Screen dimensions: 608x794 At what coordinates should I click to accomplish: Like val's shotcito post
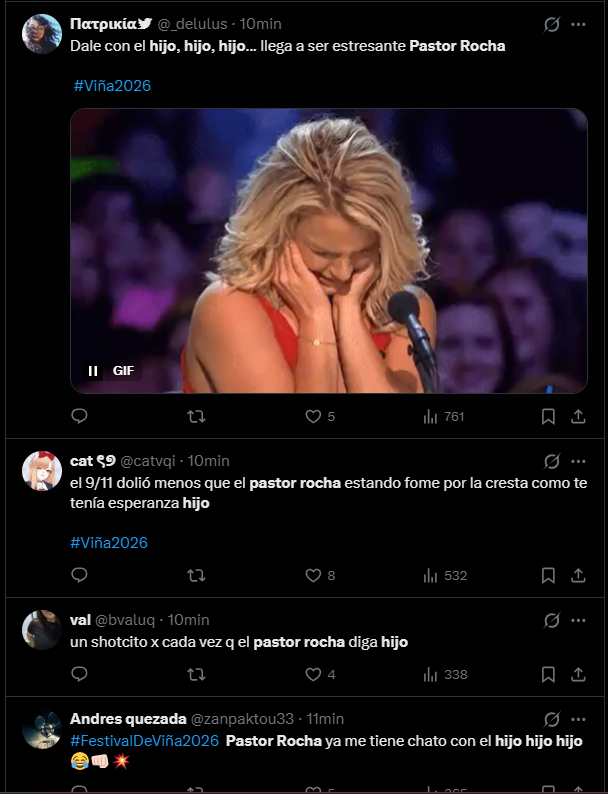pyautogui.click(x=313, y=674)
